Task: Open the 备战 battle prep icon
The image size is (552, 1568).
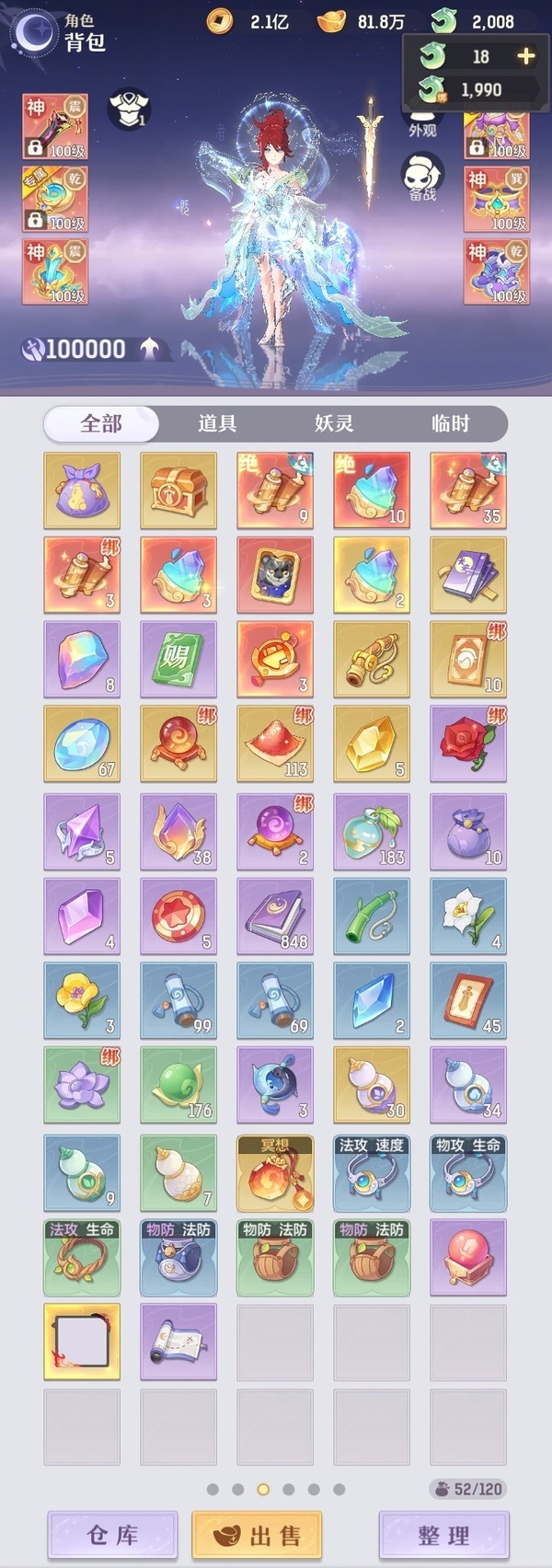Action: (422, 177)
